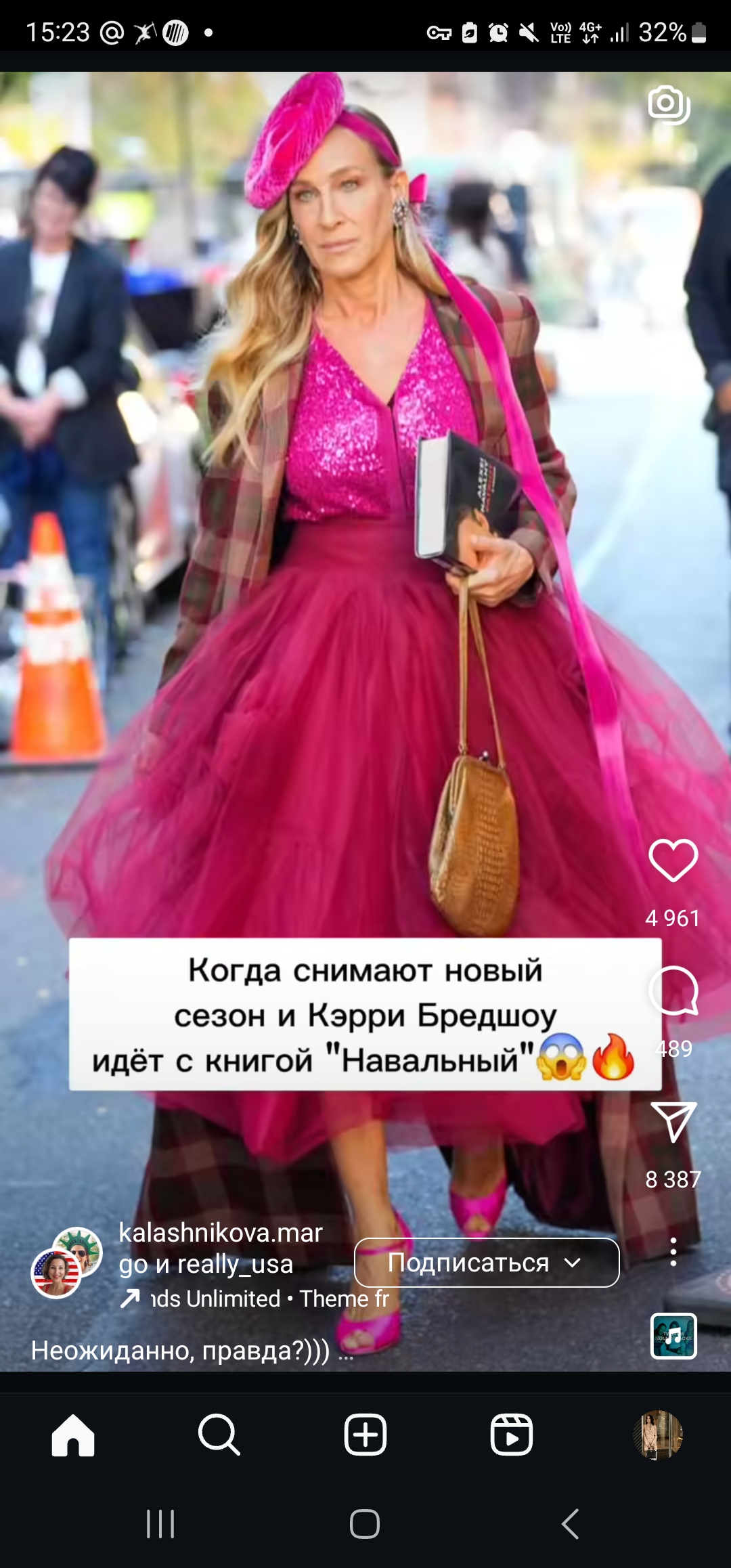
Task: Tap the Подписаться follow button
Action: [x=487, y=1263]
